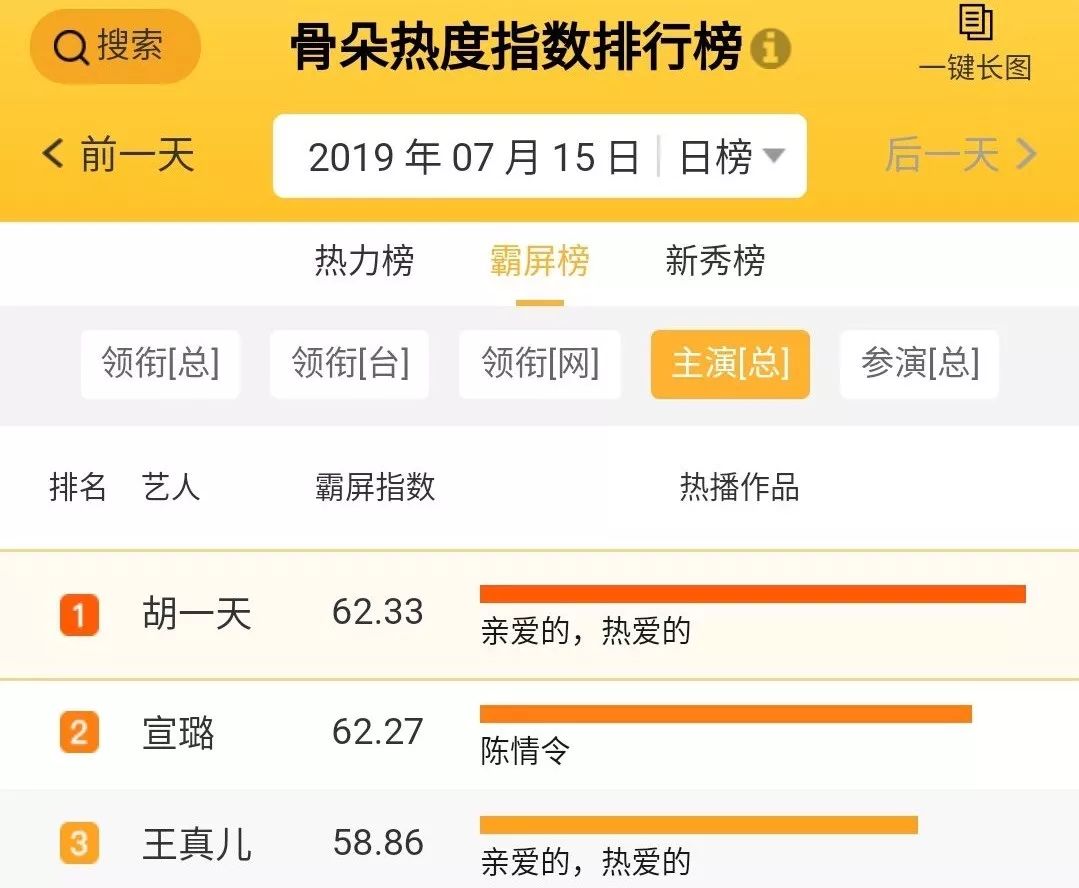
Task: Choose the 参演[总] filter chip
Action: point(919,363)
